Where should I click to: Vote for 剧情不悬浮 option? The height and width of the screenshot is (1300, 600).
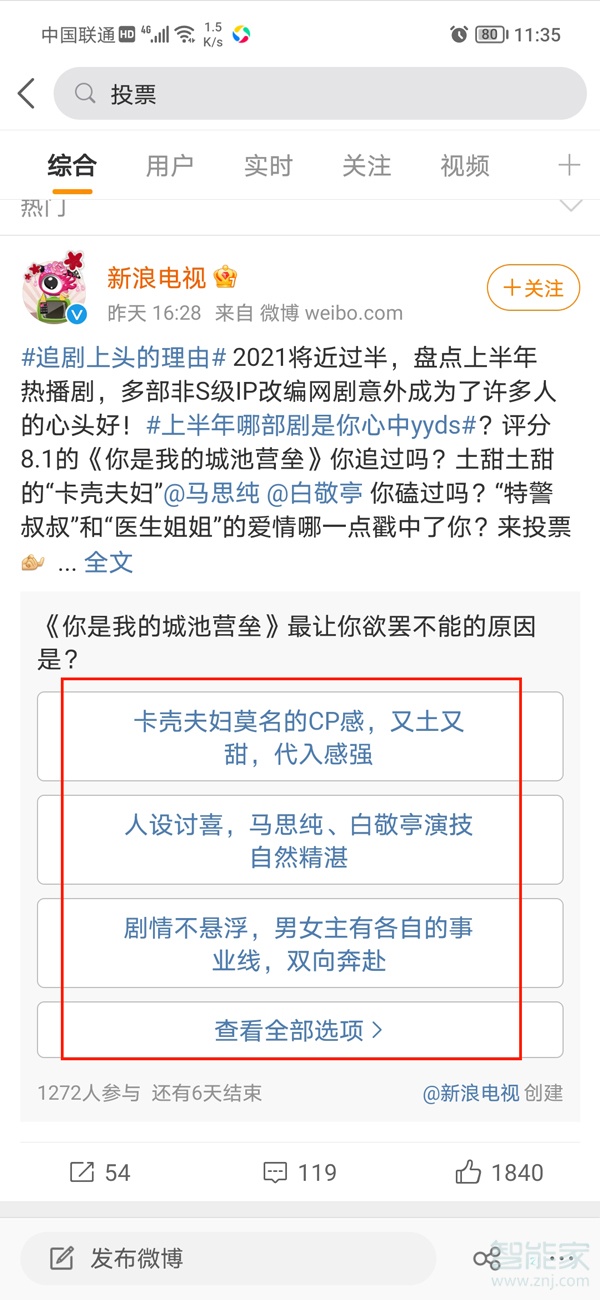tap(299, 945)
